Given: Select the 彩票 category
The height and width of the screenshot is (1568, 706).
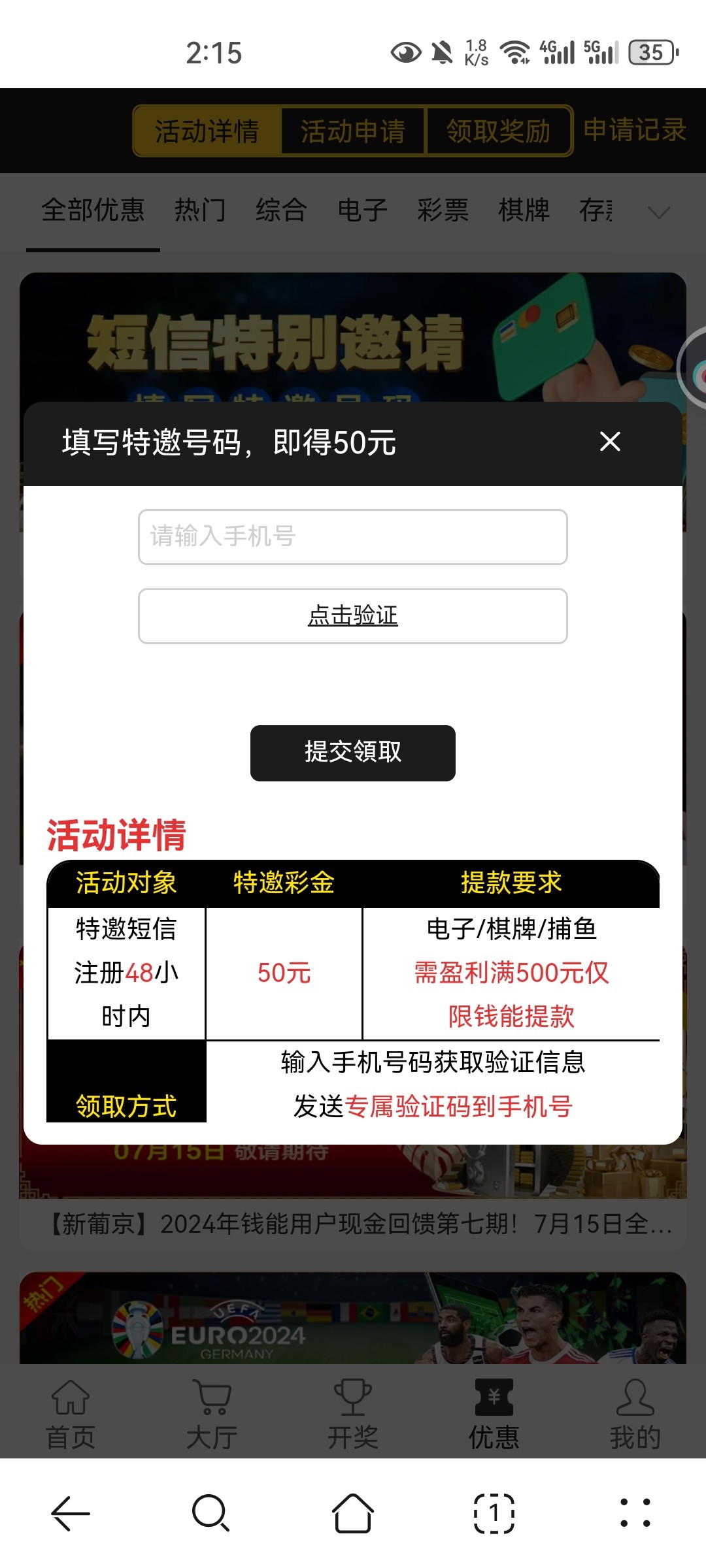Looking at the screenshot, I should pos(443,210).
